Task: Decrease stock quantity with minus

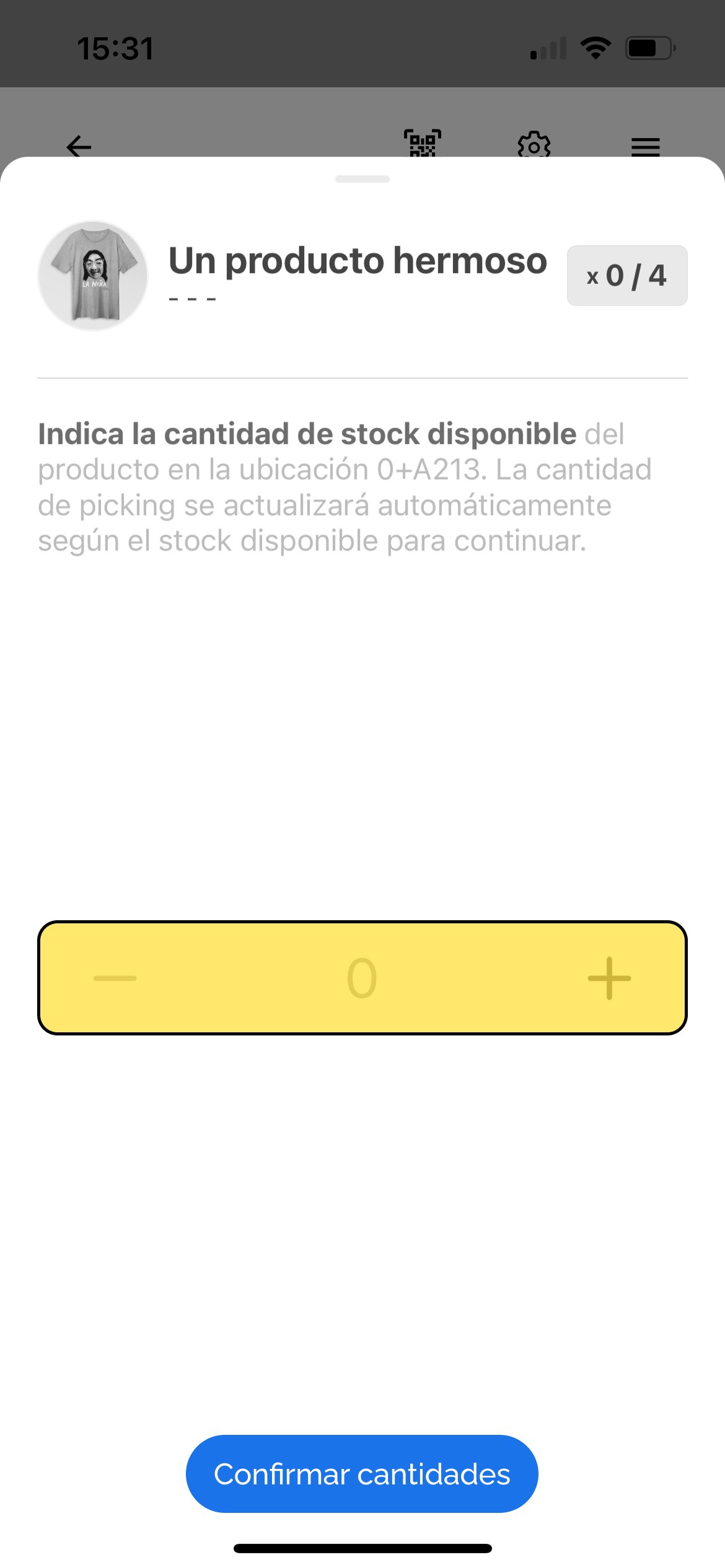Action: (x=115, y=978)
